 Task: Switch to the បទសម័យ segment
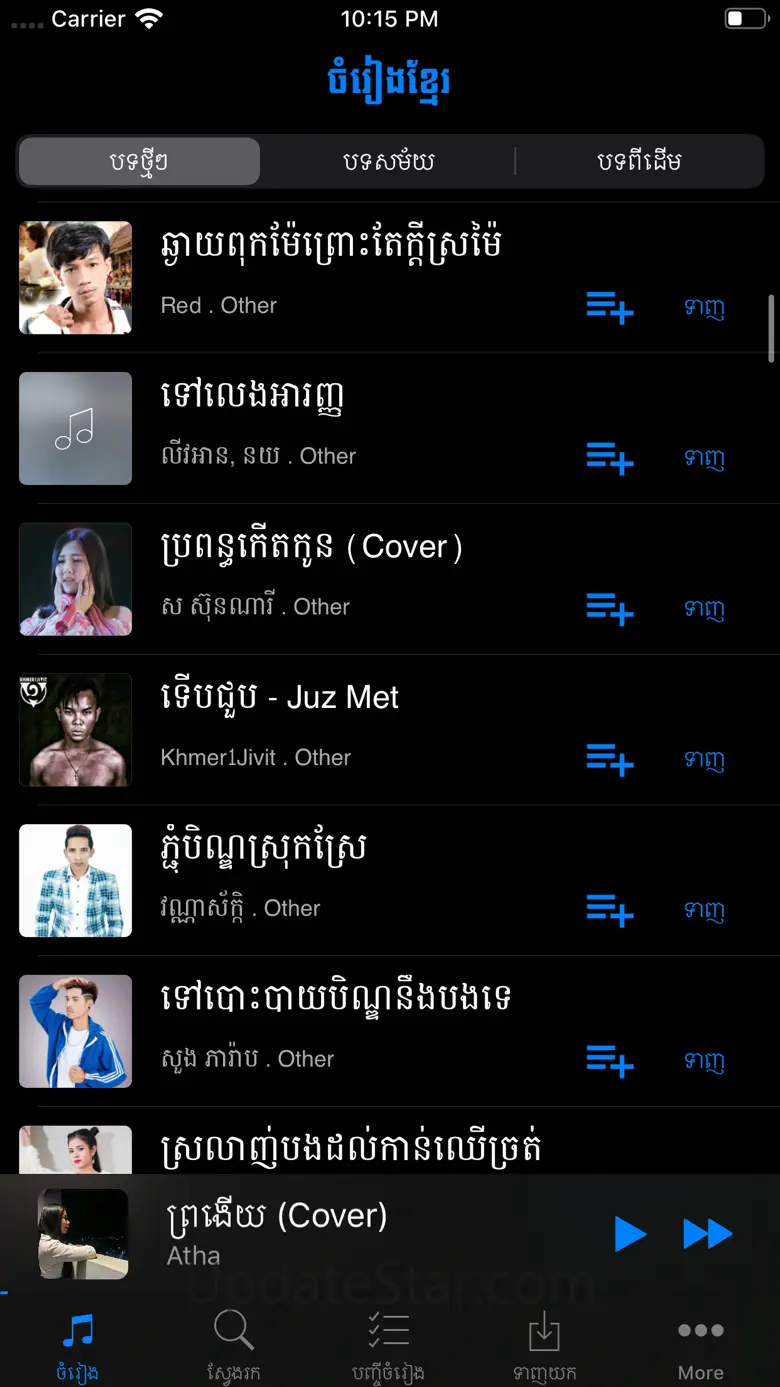[x=389, y=161]
